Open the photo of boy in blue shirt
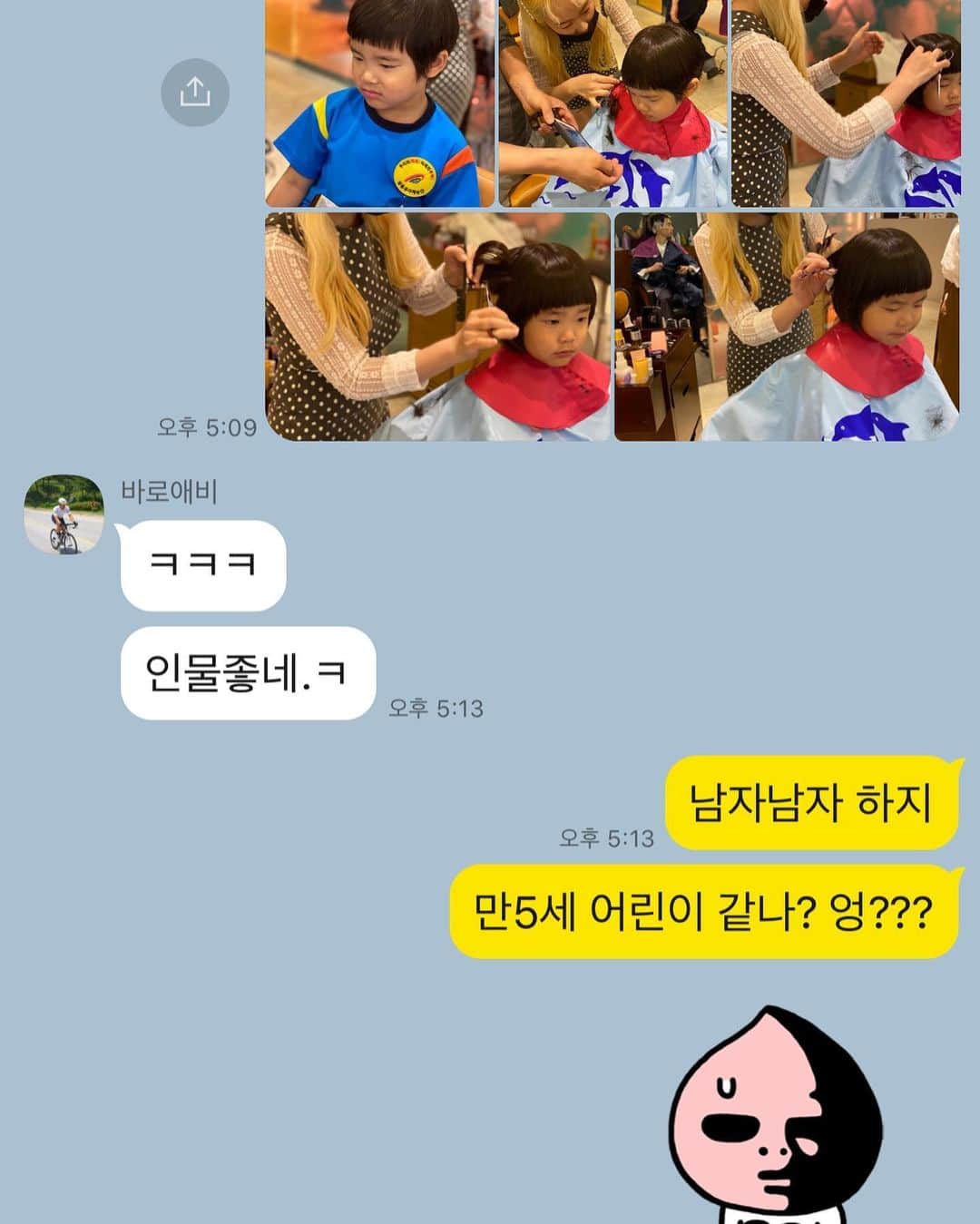 pos(379,103)
